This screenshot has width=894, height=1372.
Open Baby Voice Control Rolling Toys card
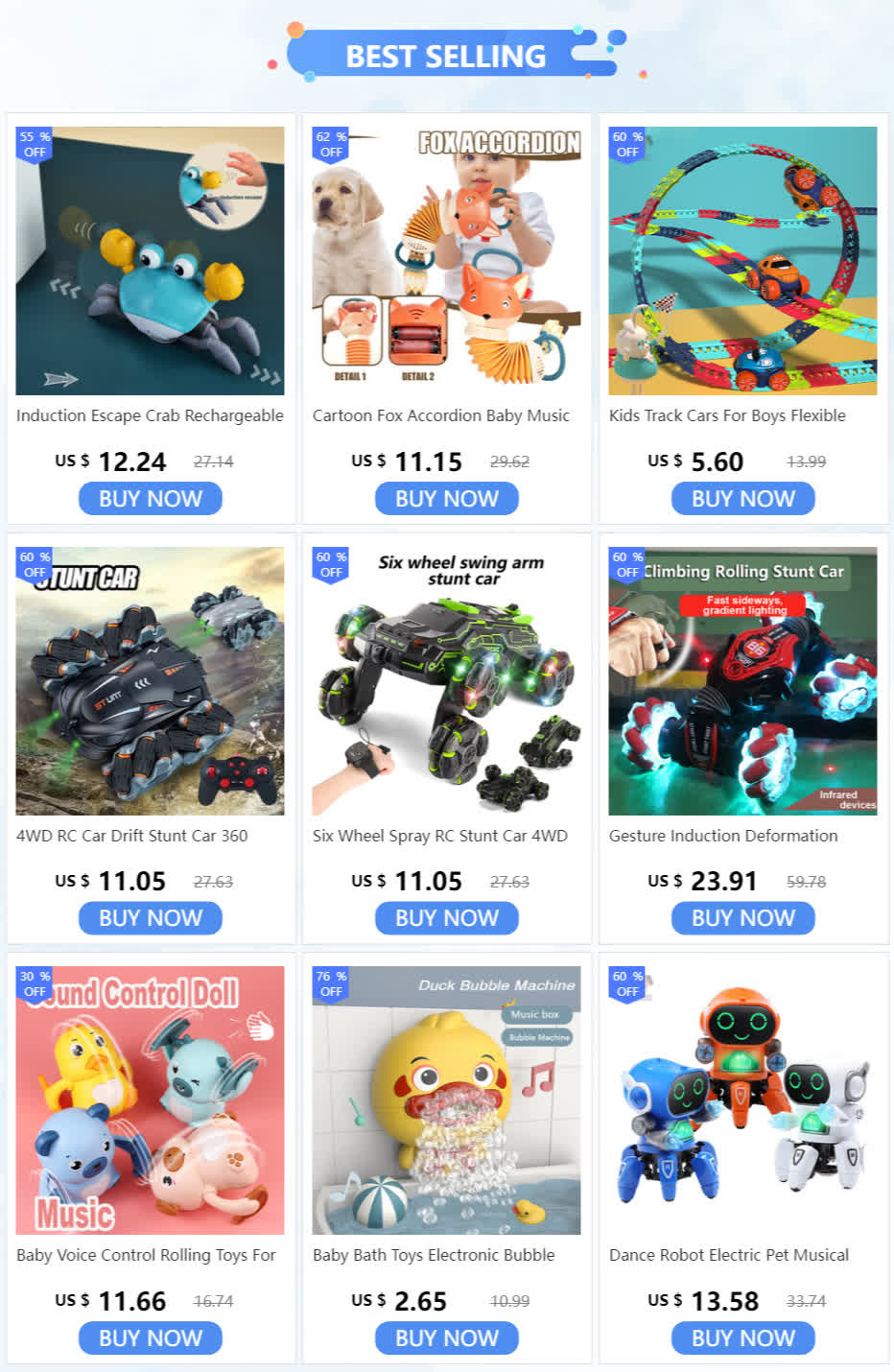pos(150,1100)
